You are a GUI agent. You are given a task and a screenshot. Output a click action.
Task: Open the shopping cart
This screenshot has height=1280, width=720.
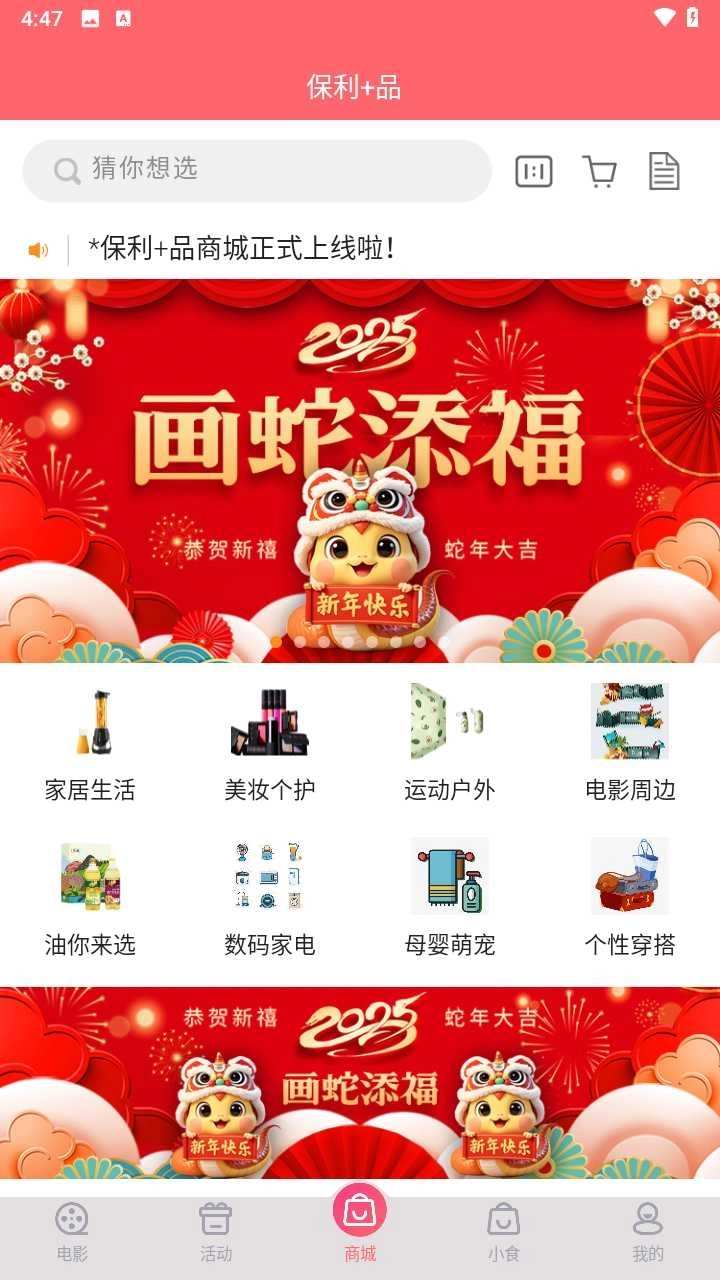pyautogui.click(x=599, y=172)
